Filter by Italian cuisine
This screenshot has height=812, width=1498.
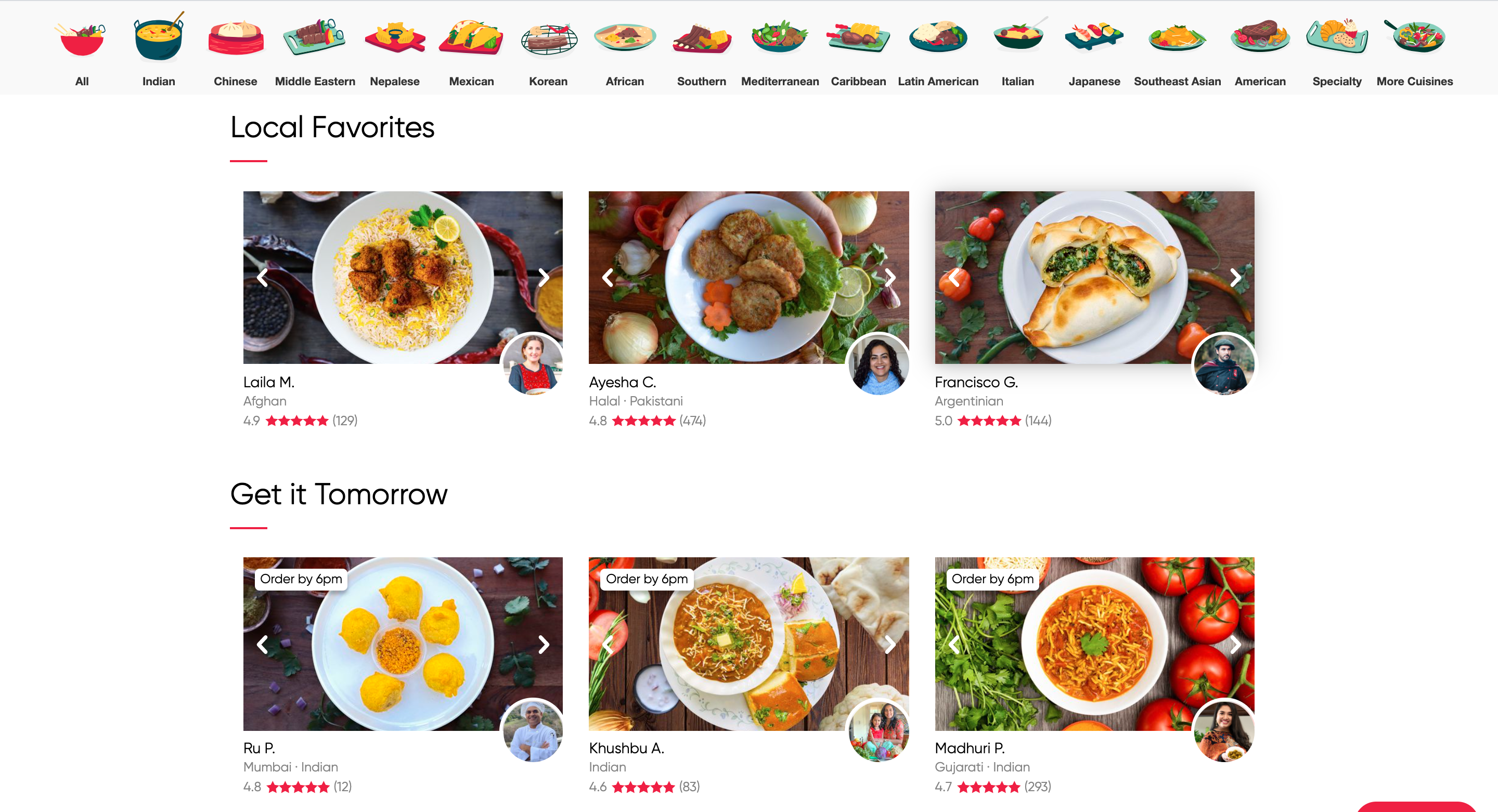pos(1017,49)
